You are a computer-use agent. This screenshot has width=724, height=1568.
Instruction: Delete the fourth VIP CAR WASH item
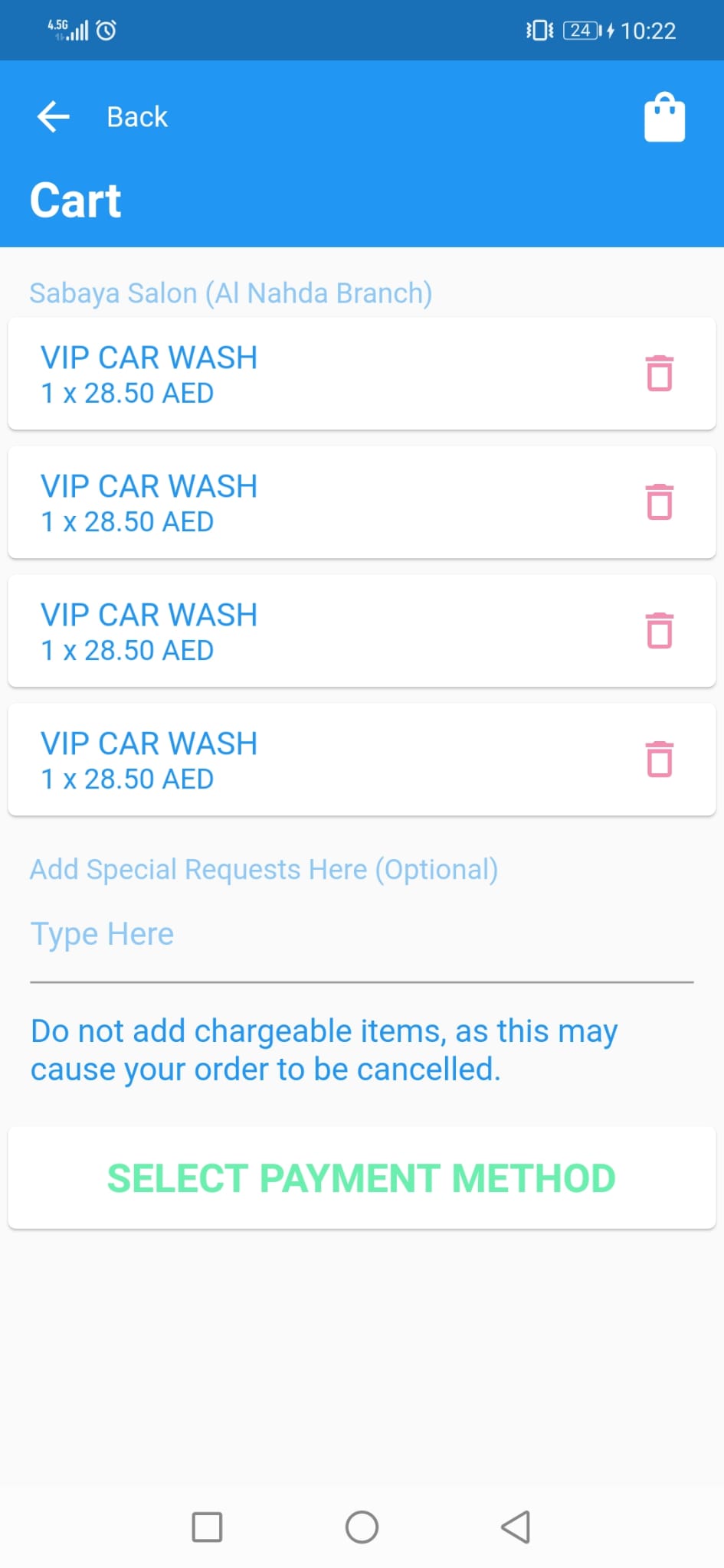pos(659,759)
